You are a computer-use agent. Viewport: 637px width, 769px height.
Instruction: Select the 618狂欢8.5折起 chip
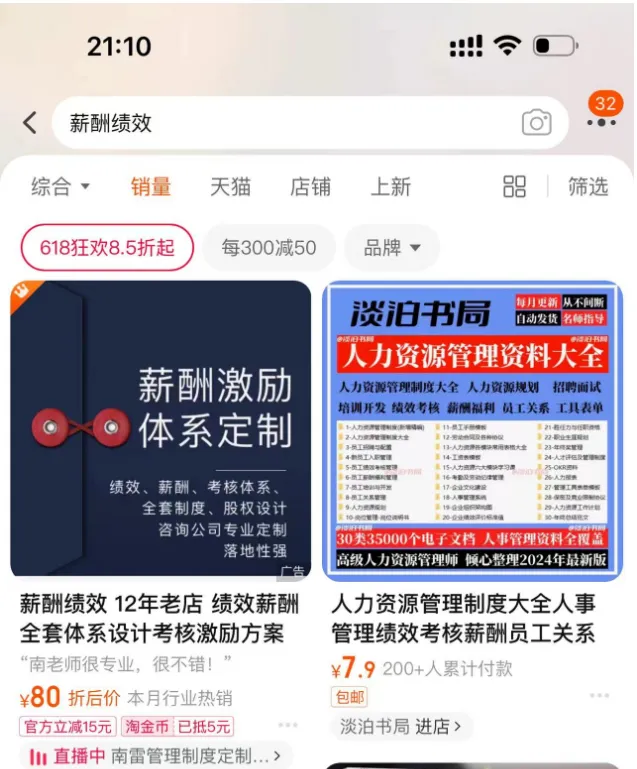pyautogui.click(x=107, y=247)
